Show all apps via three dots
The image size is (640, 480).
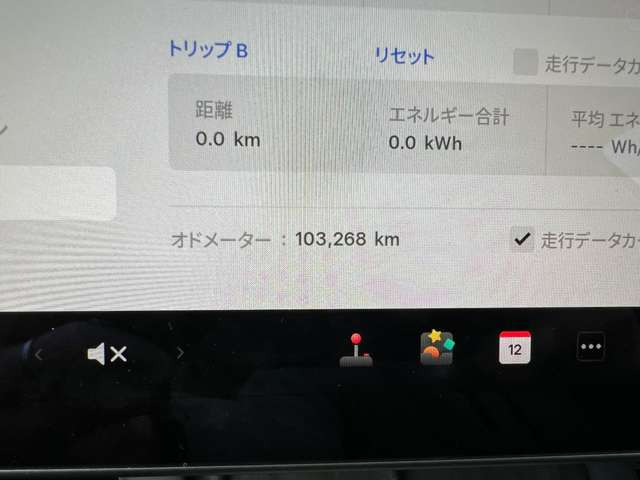pos(591,347)
